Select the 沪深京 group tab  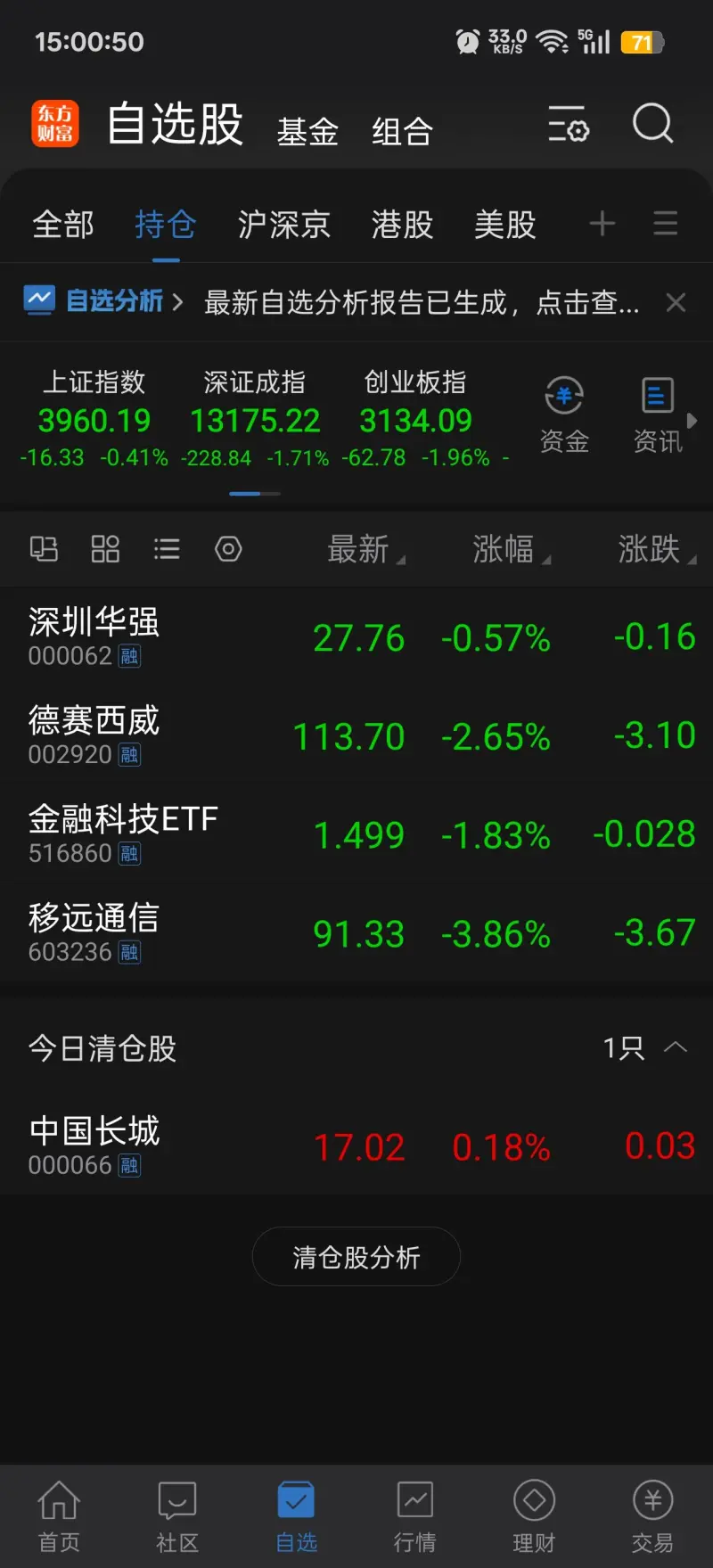pos(283,224)
